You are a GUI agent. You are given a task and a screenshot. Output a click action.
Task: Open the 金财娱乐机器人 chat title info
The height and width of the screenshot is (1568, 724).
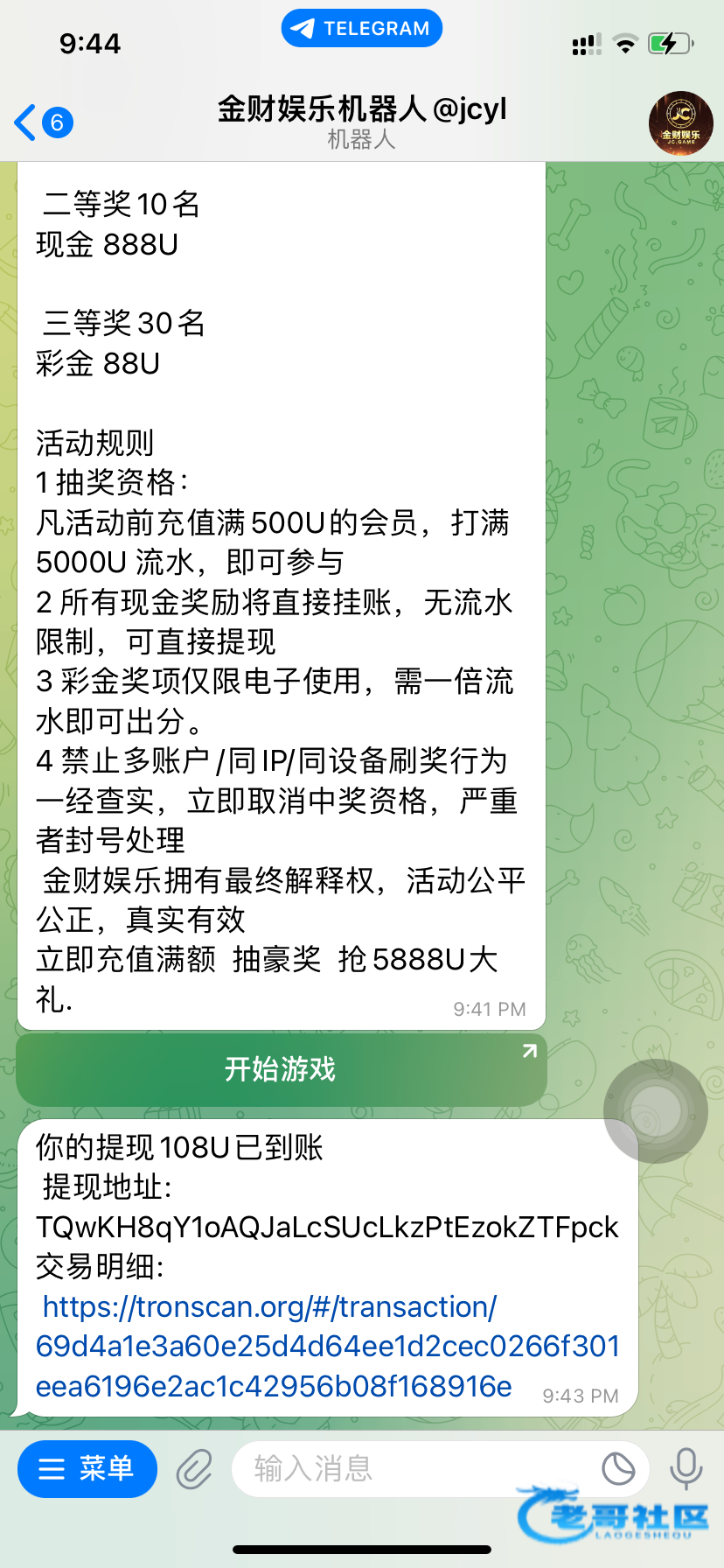[x=362, y=122]
